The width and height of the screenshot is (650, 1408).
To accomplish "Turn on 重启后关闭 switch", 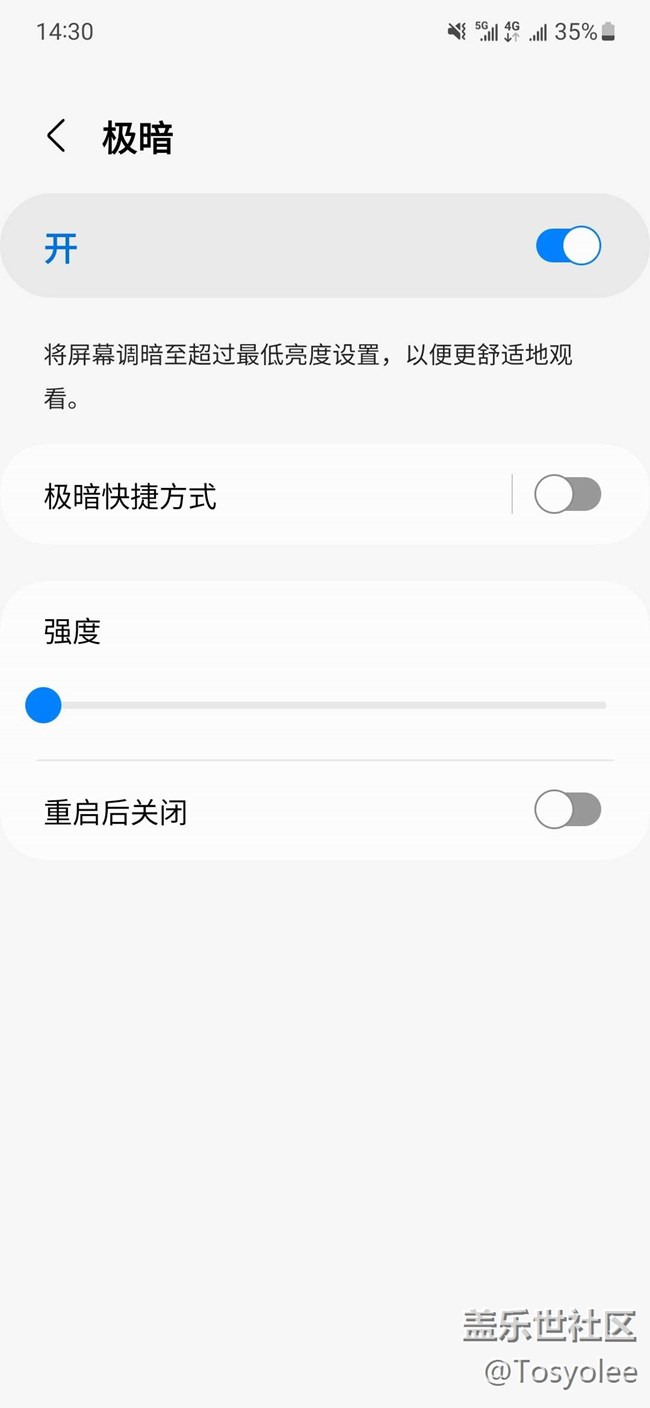I will (x=567, y=810).
